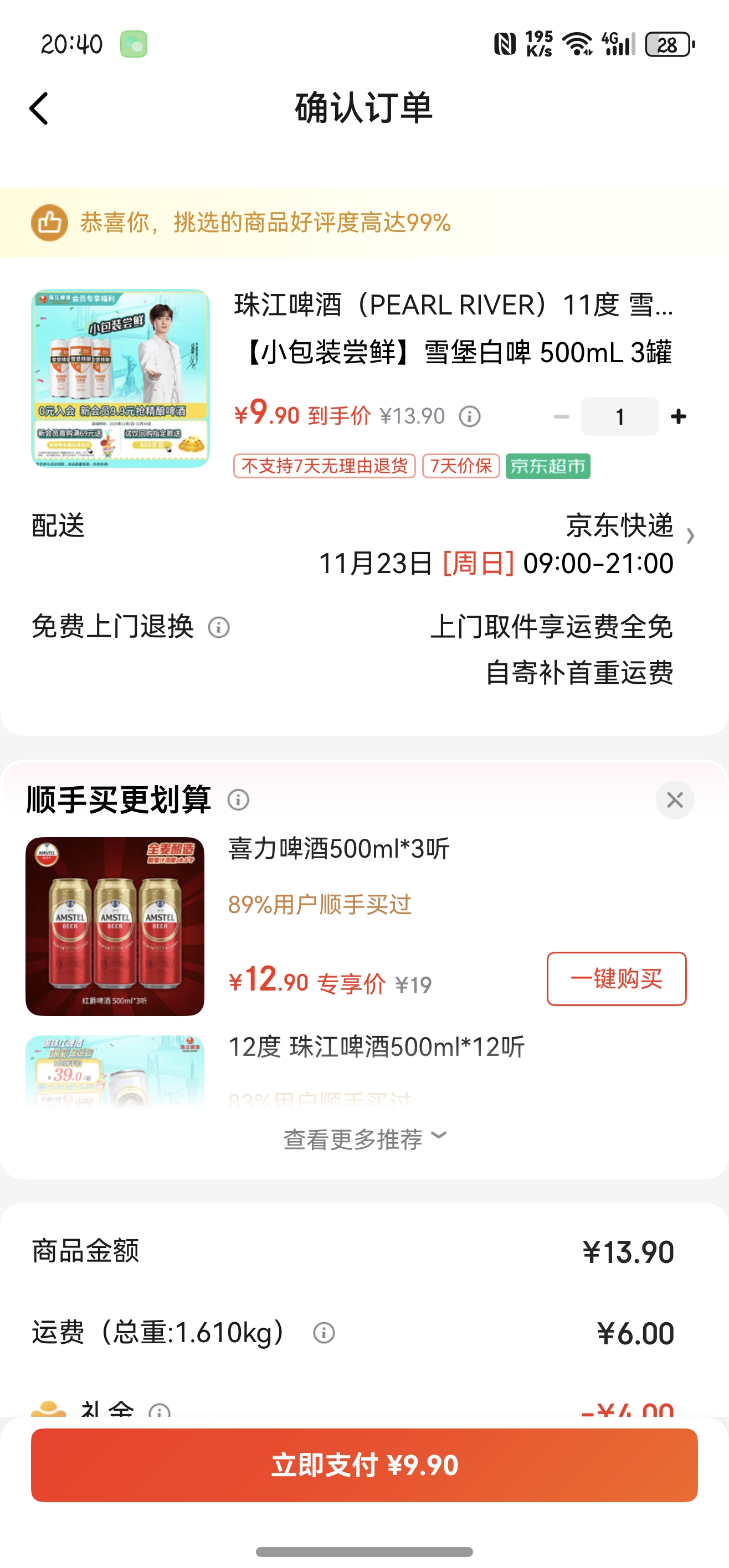
Task: Increase item quantity with the plus button
Action: [x=678, y=416]
